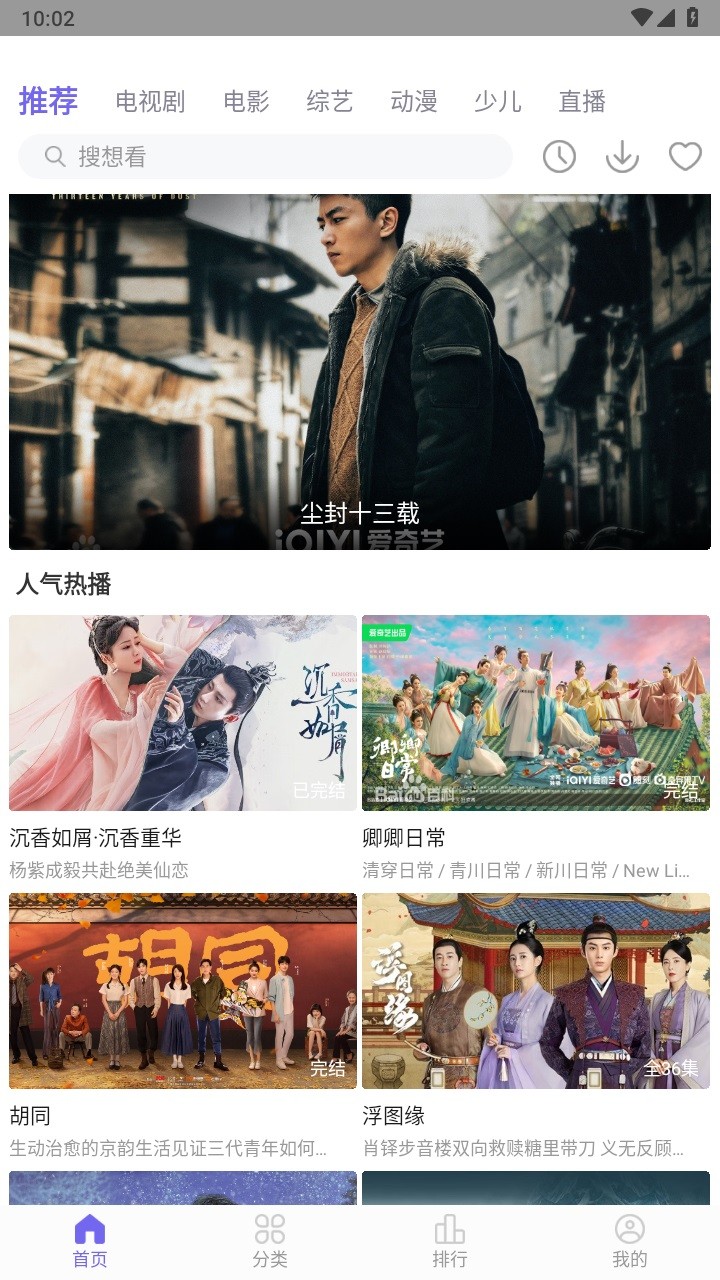Open the 动漫 anime tab
The image size is (720, 1280).
point(414,100)
